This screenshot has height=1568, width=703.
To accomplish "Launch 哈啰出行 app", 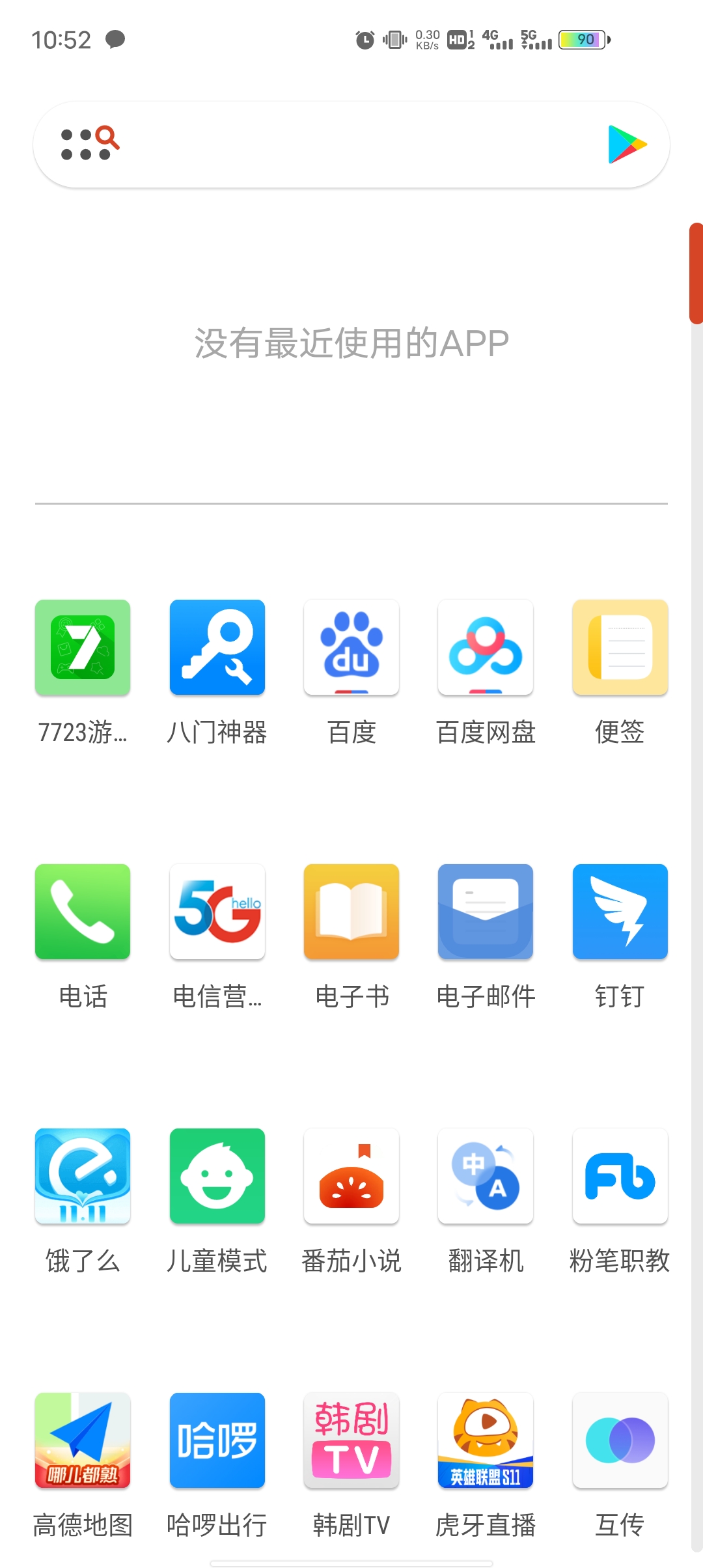I will pyautogui.click(x=217, y=1440).
